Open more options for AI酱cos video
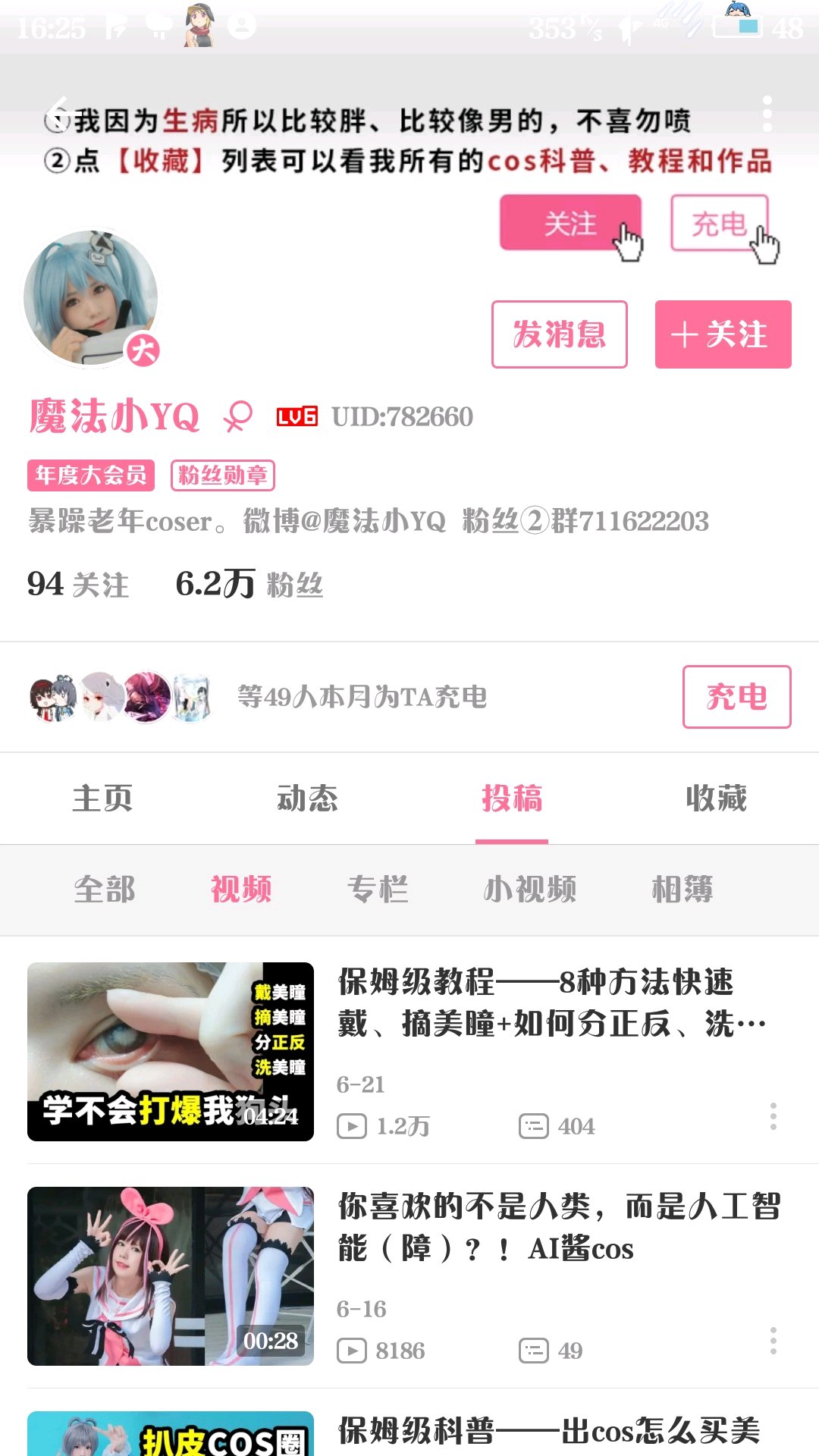The height and width of the screenshot is (1456, 819). pyautogui.click(x=773, y=1341)
